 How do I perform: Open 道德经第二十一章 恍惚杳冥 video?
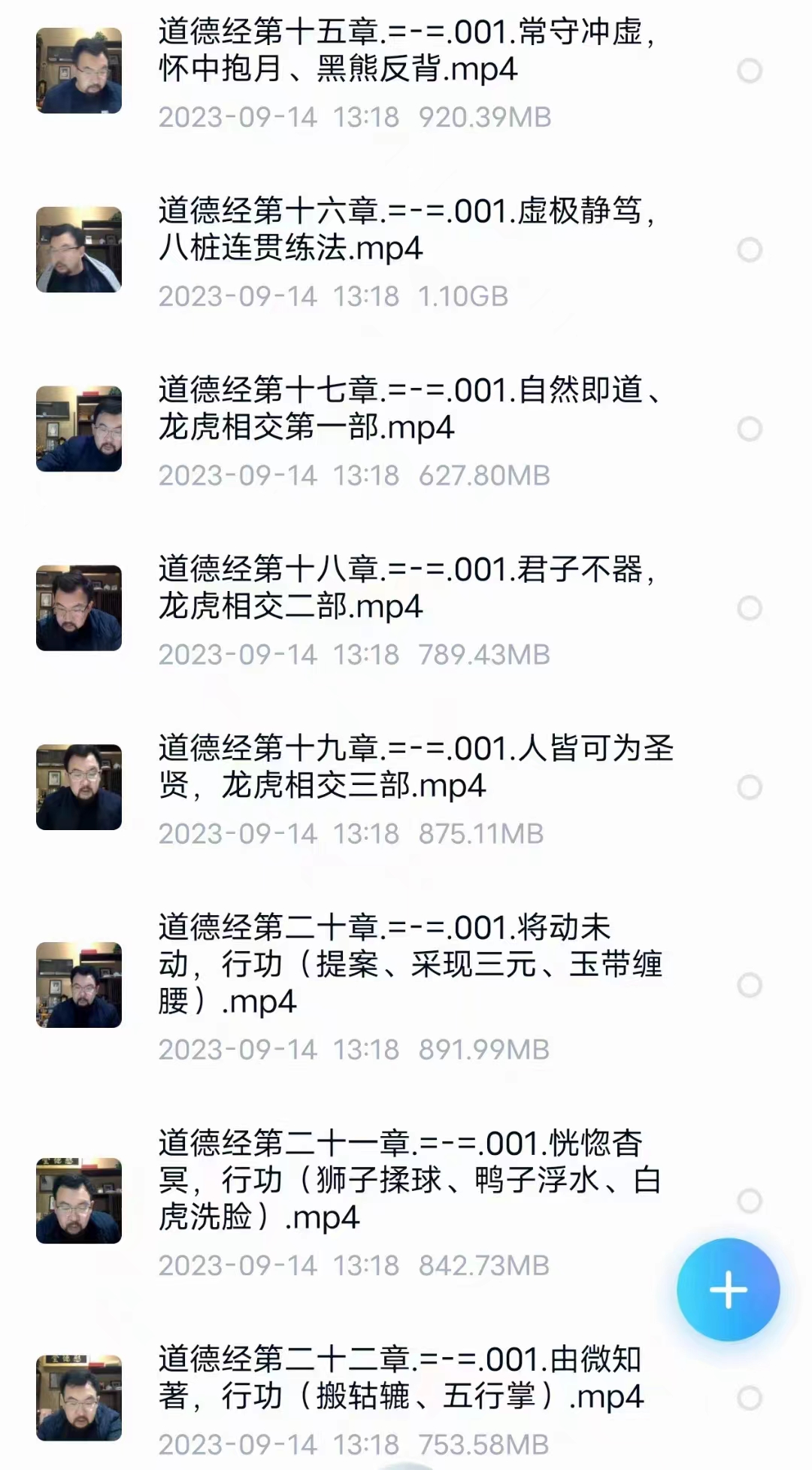[406, 1180]
